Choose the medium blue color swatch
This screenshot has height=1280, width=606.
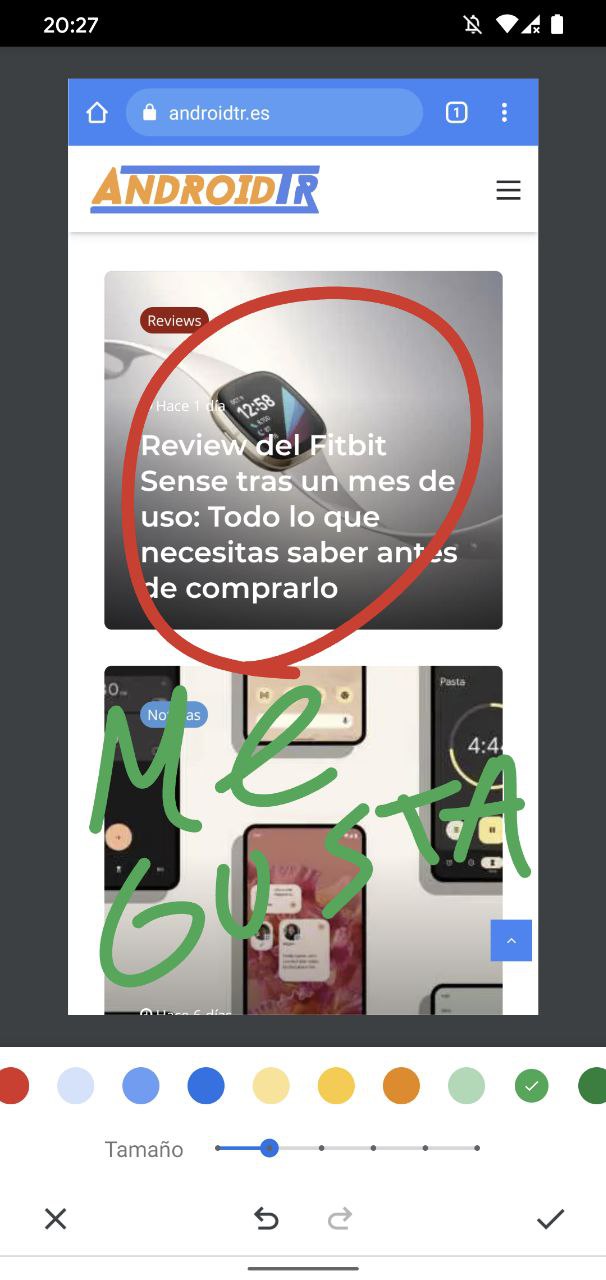[141, 1085]
